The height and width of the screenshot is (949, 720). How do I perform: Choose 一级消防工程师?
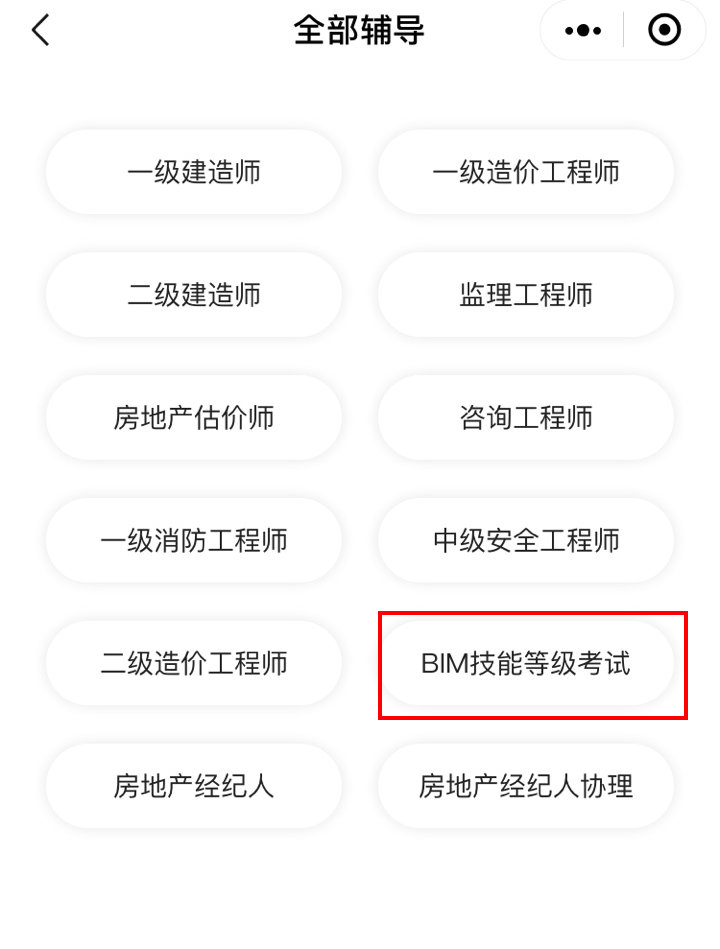[194, 540]
